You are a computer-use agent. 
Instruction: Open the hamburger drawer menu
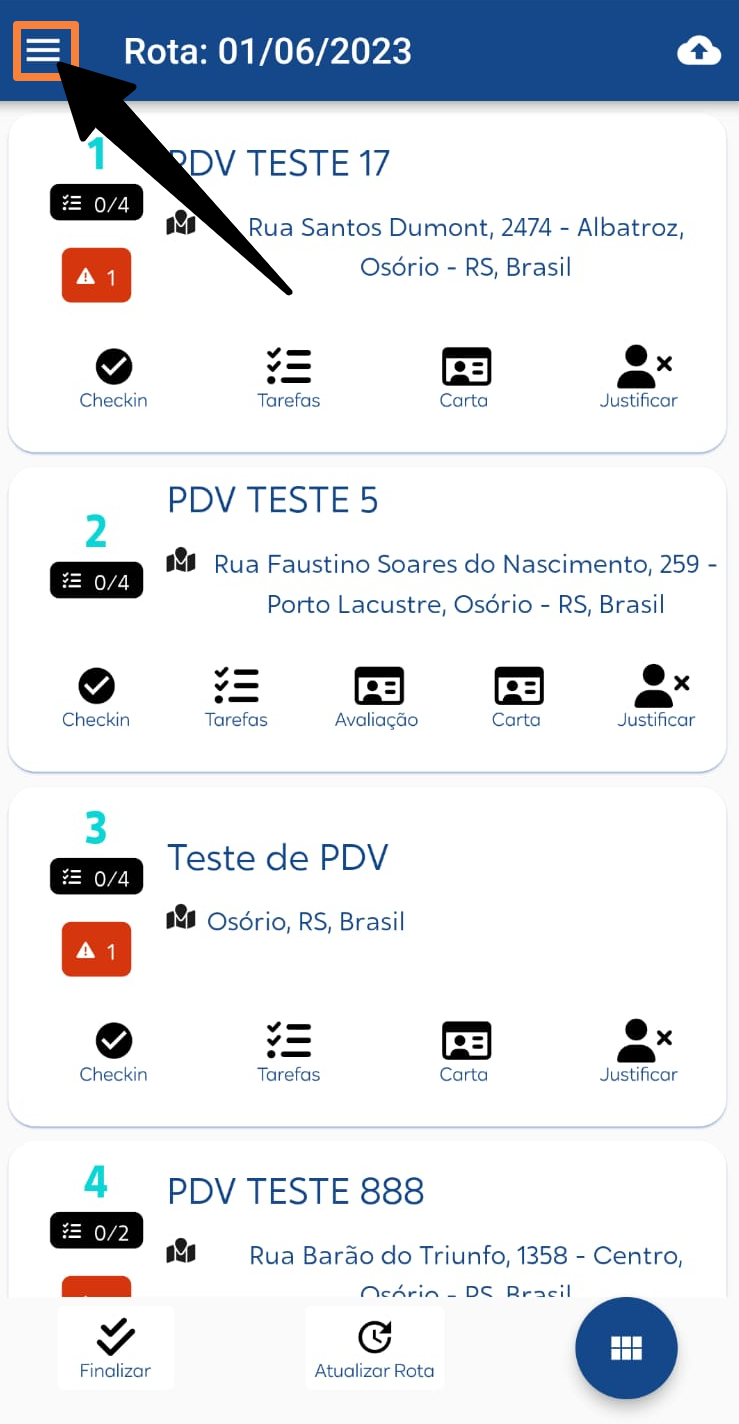click(44, 49)
